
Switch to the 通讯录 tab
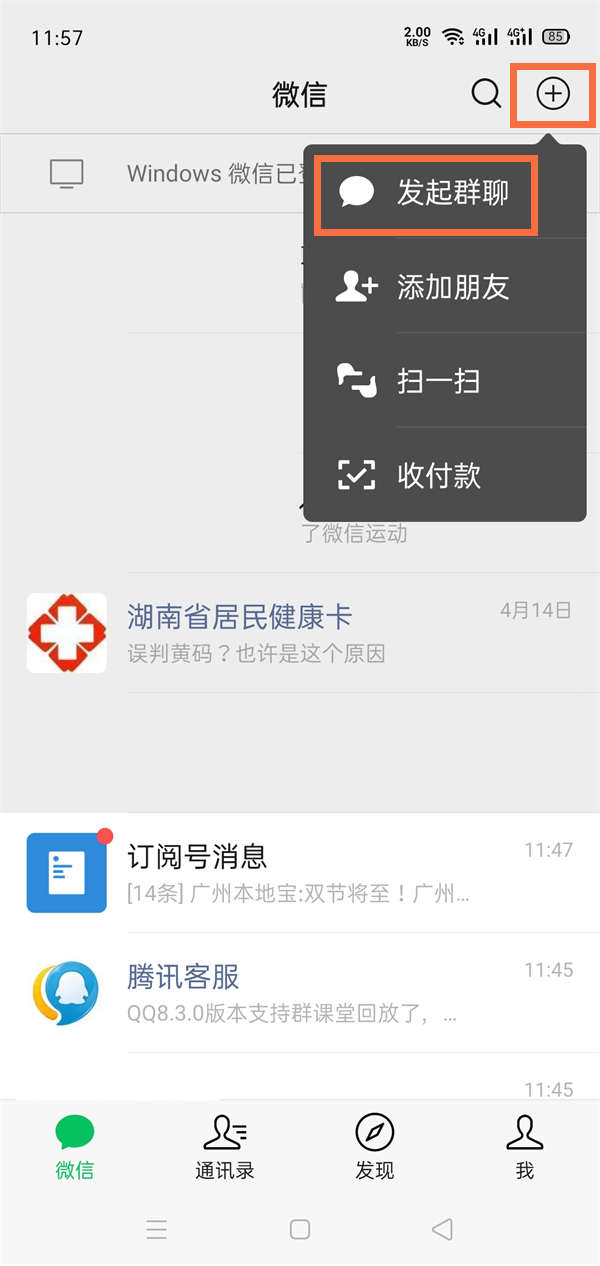pyautogui.click(x=225, y=1146)
